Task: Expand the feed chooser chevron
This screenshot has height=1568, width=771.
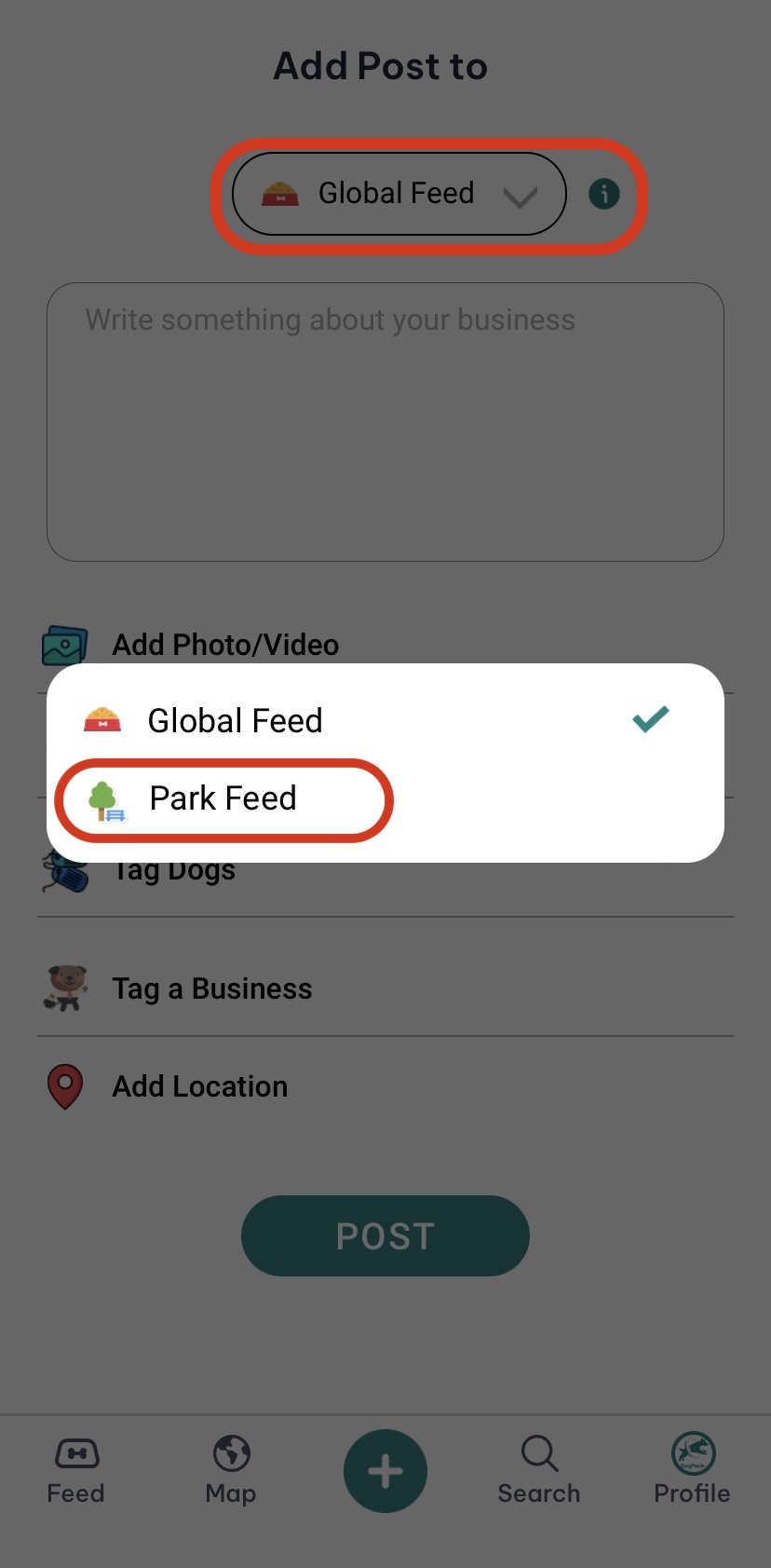Action: click(x=521, y=196)
